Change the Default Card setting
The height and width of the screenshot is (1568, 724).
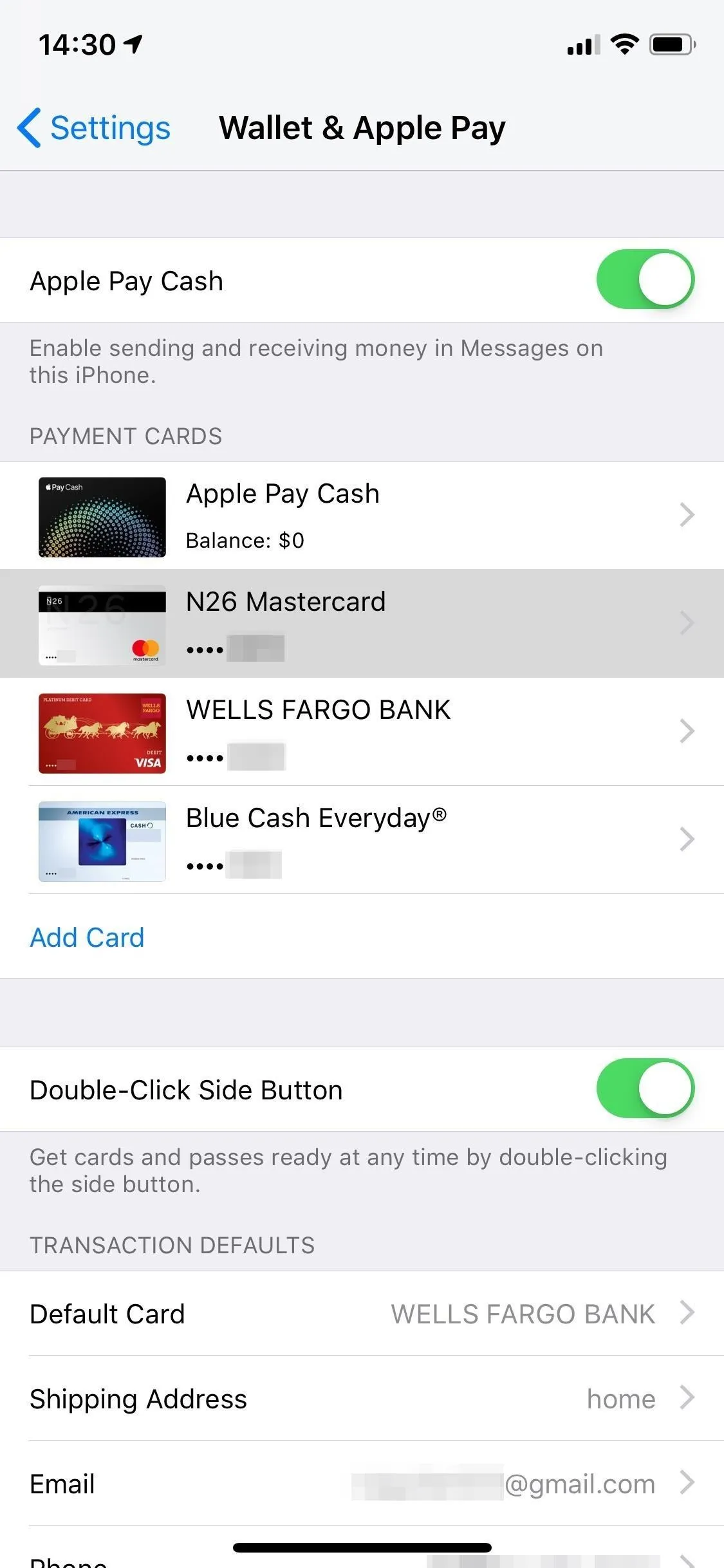[362, 1314]
